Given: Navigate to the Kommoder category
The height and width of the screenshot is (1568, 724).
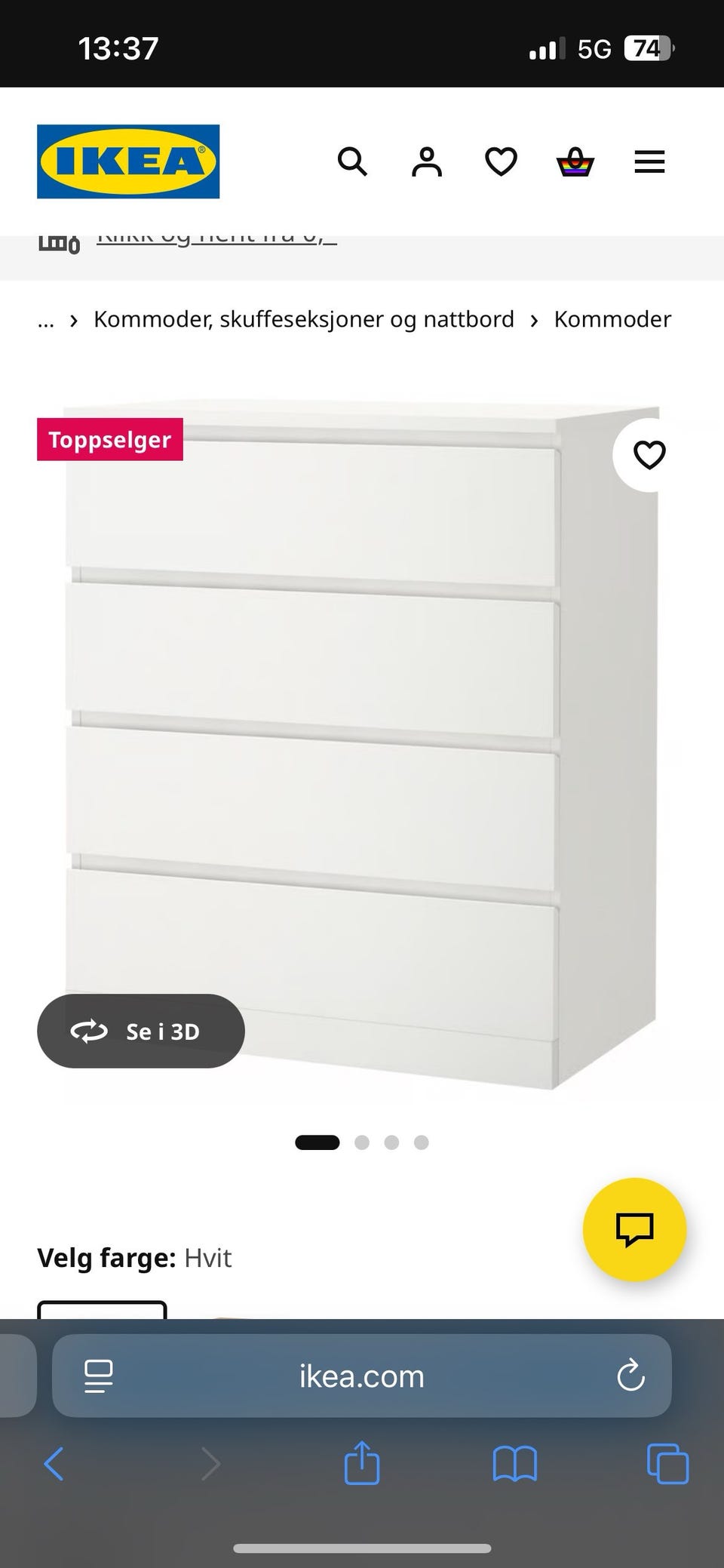Looking at the screenshot, I should click(612, 319).
